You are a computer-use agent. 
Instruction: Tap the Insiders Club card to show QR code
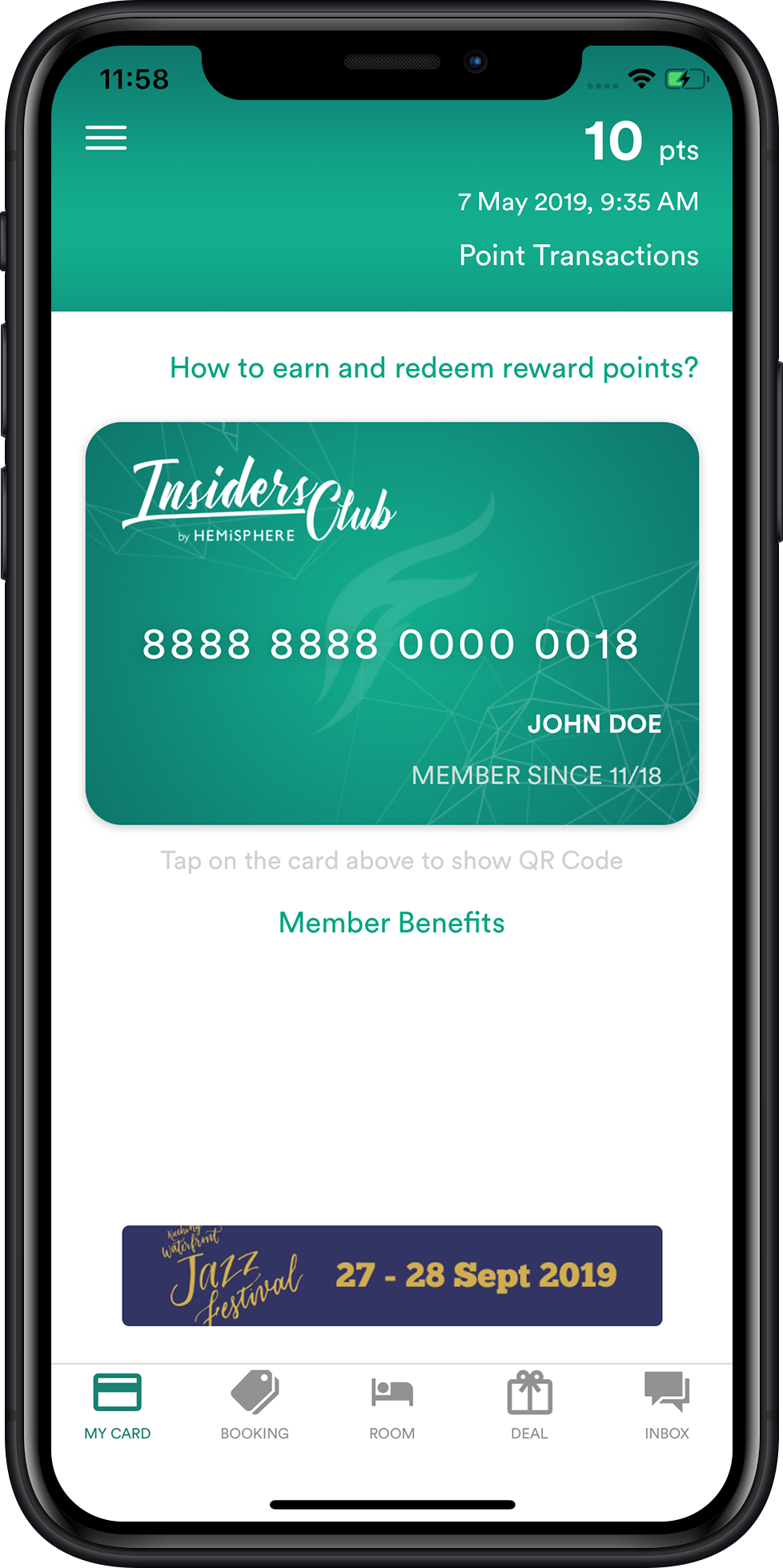click(392, 624)
